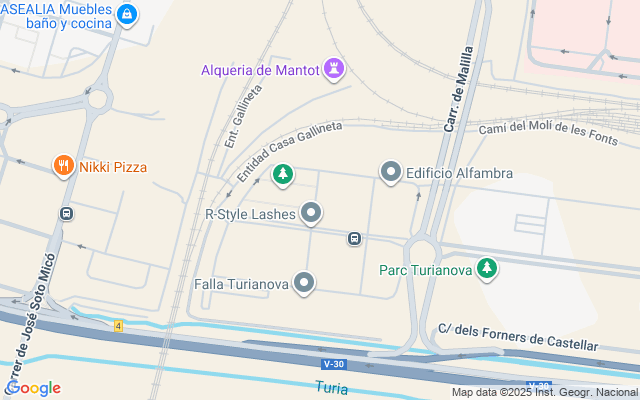Select the Alqueria de Mantot marker

(335, 70)
